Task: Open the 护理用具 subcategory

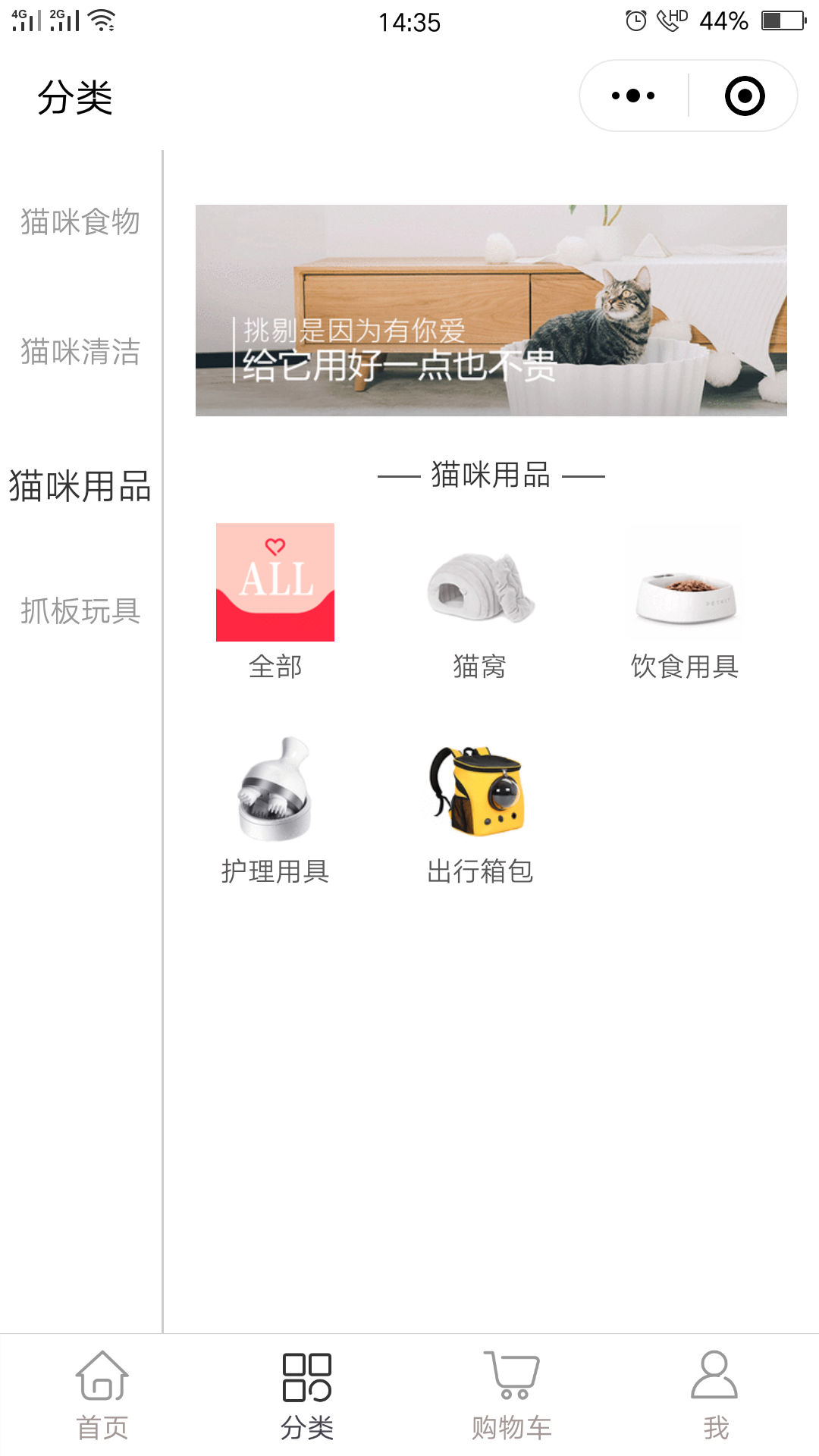Action: pyautogui.click(x=275, y=807)
